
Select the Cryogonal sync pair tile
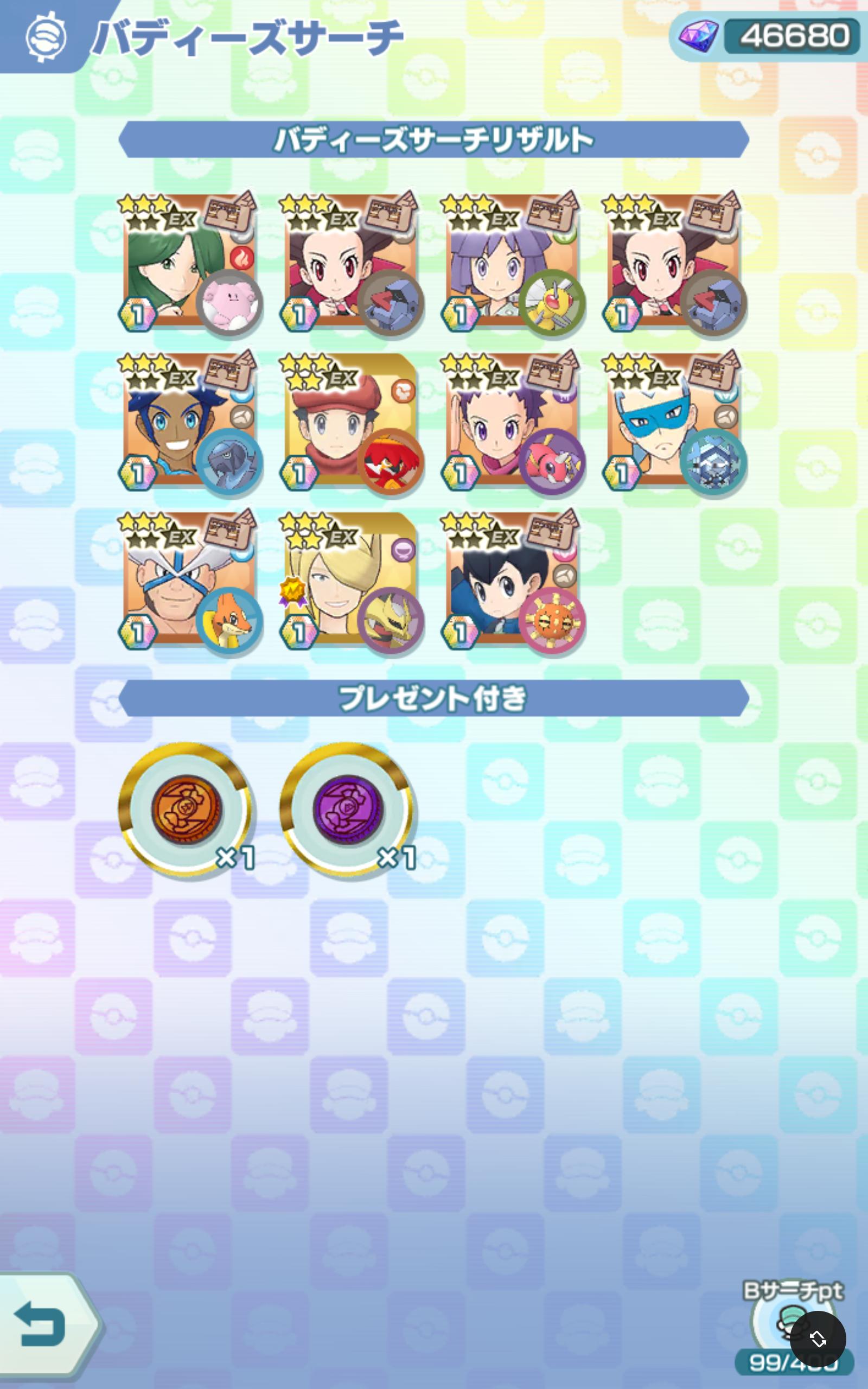pos(673,422)
